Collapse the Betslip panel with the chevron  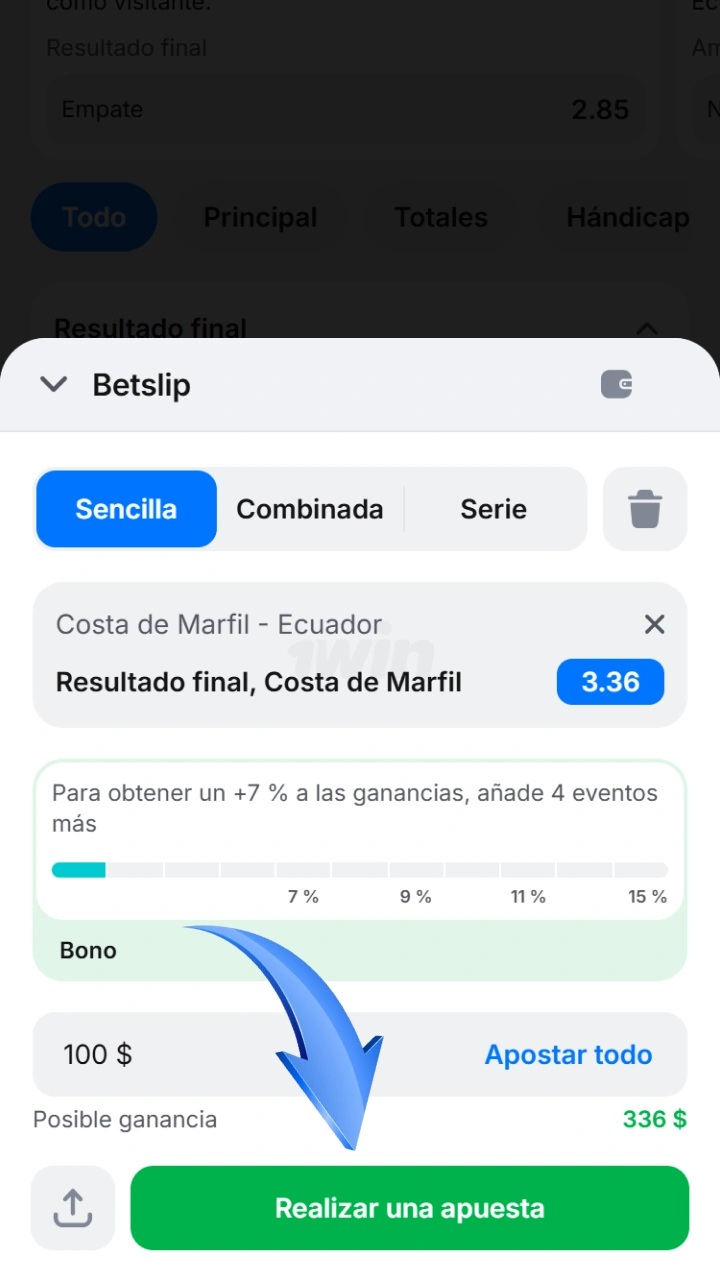(53, 384)
